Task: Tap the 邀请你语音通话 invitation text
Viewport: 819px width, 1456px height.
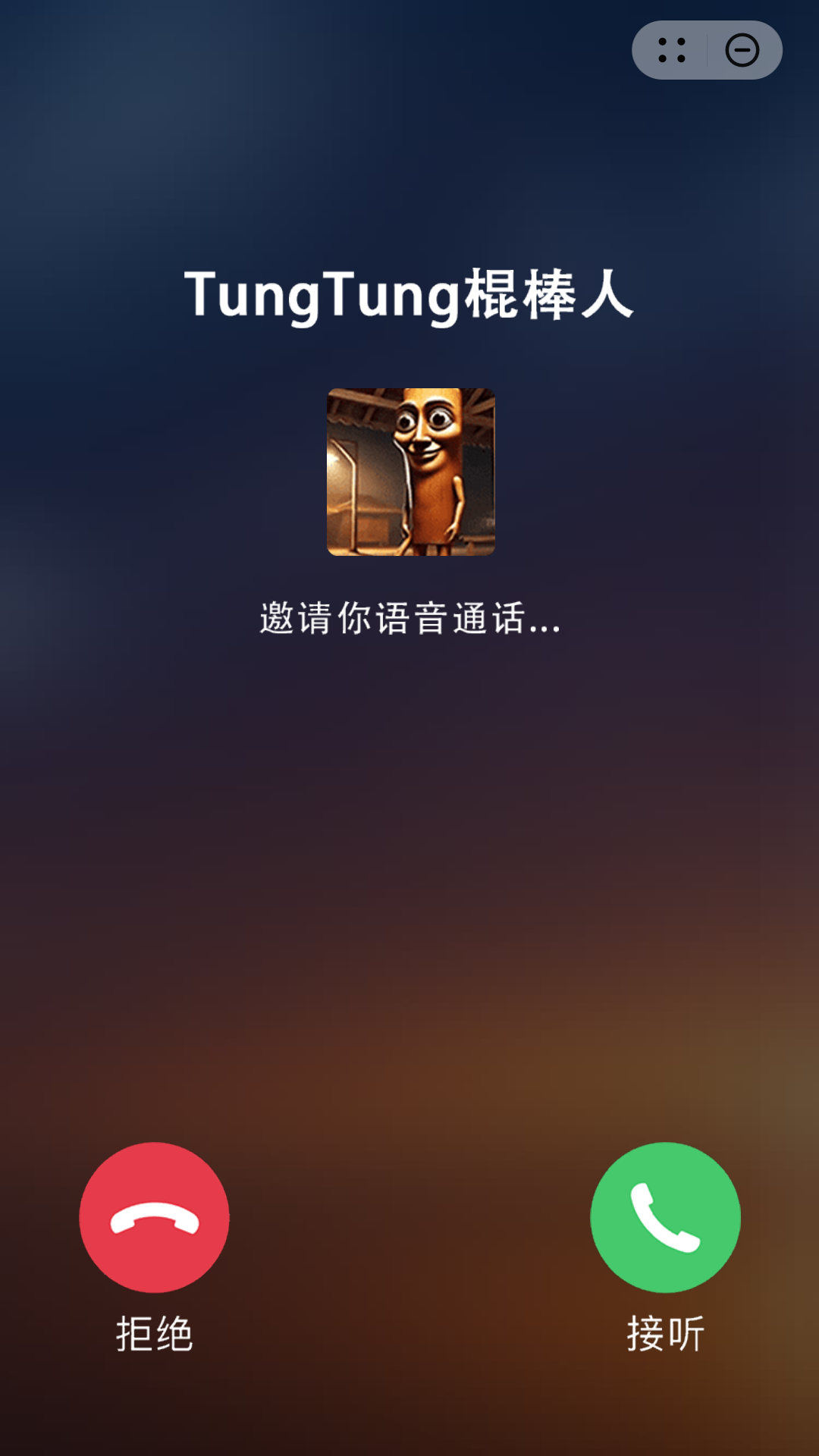Action: click(409, 619)
